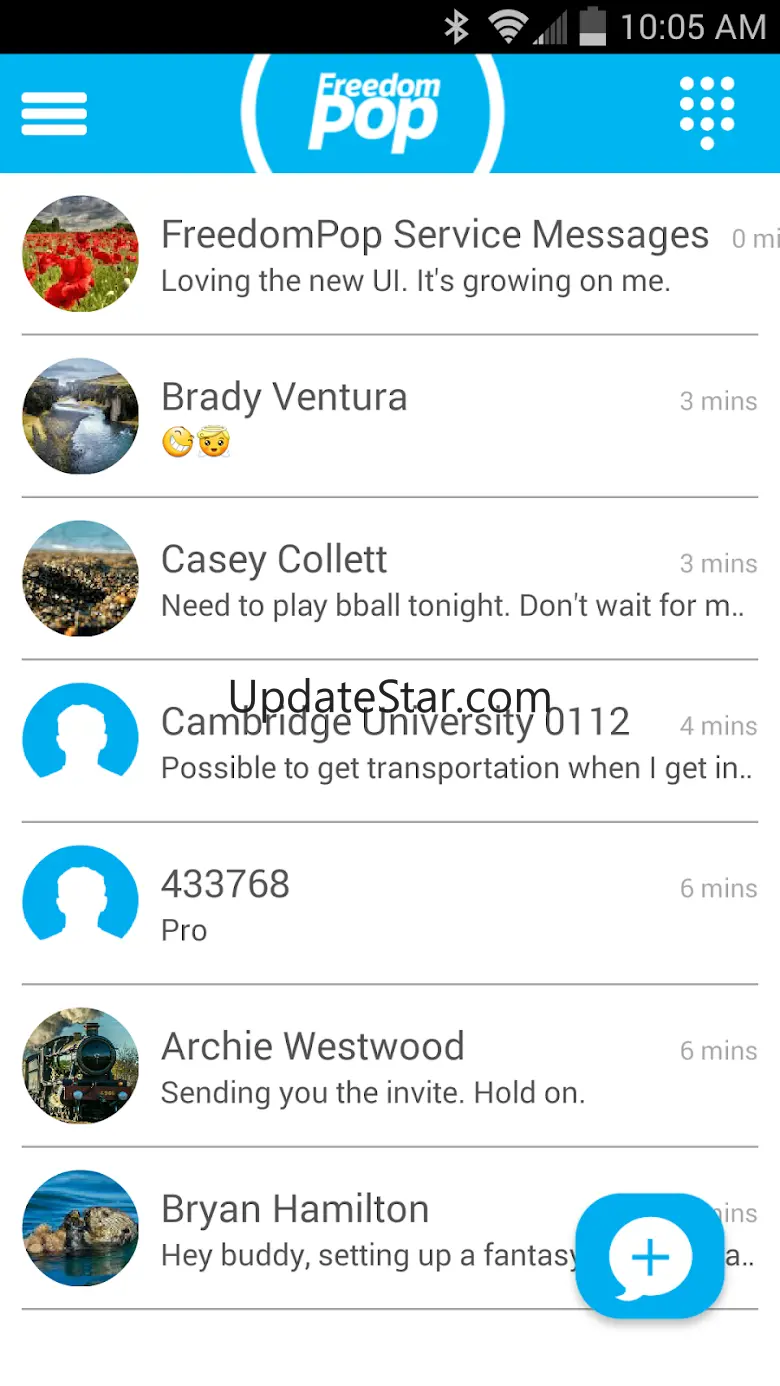The height and width of the screenshot is (1386, 780).
Task: Open the hamburger drawer menu
Action: [x=54, y=114]
